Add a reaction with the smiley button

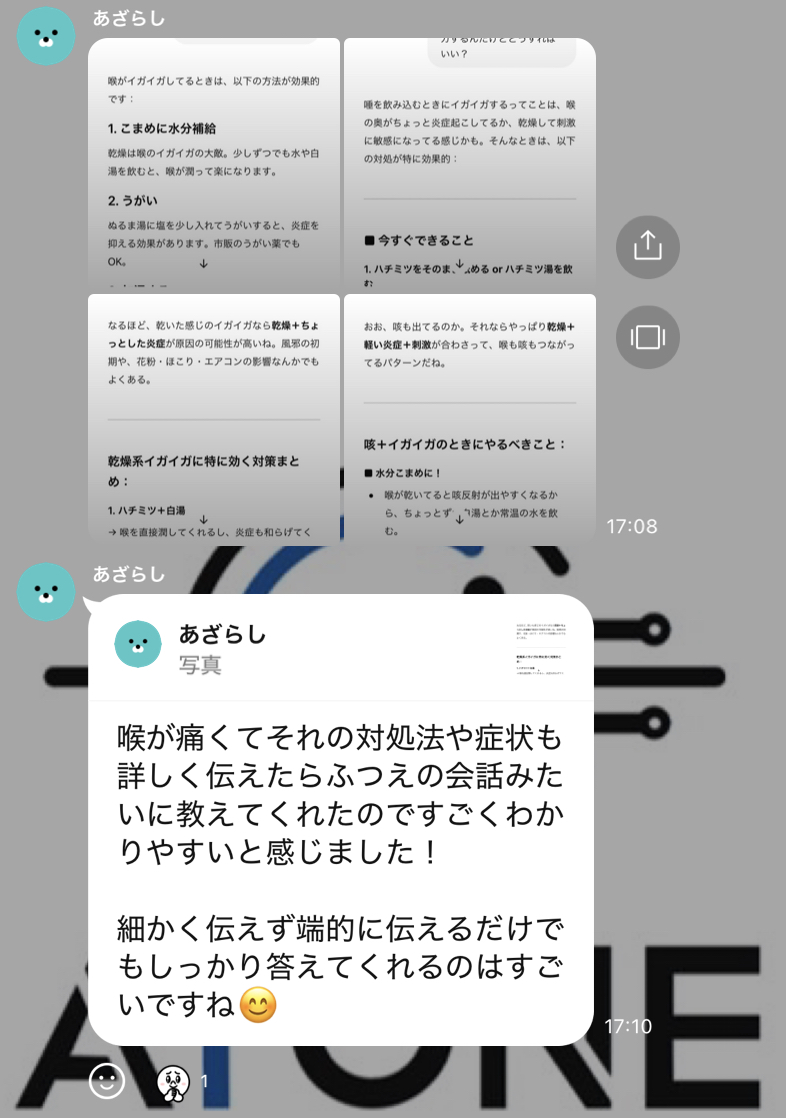[107, 1080]
